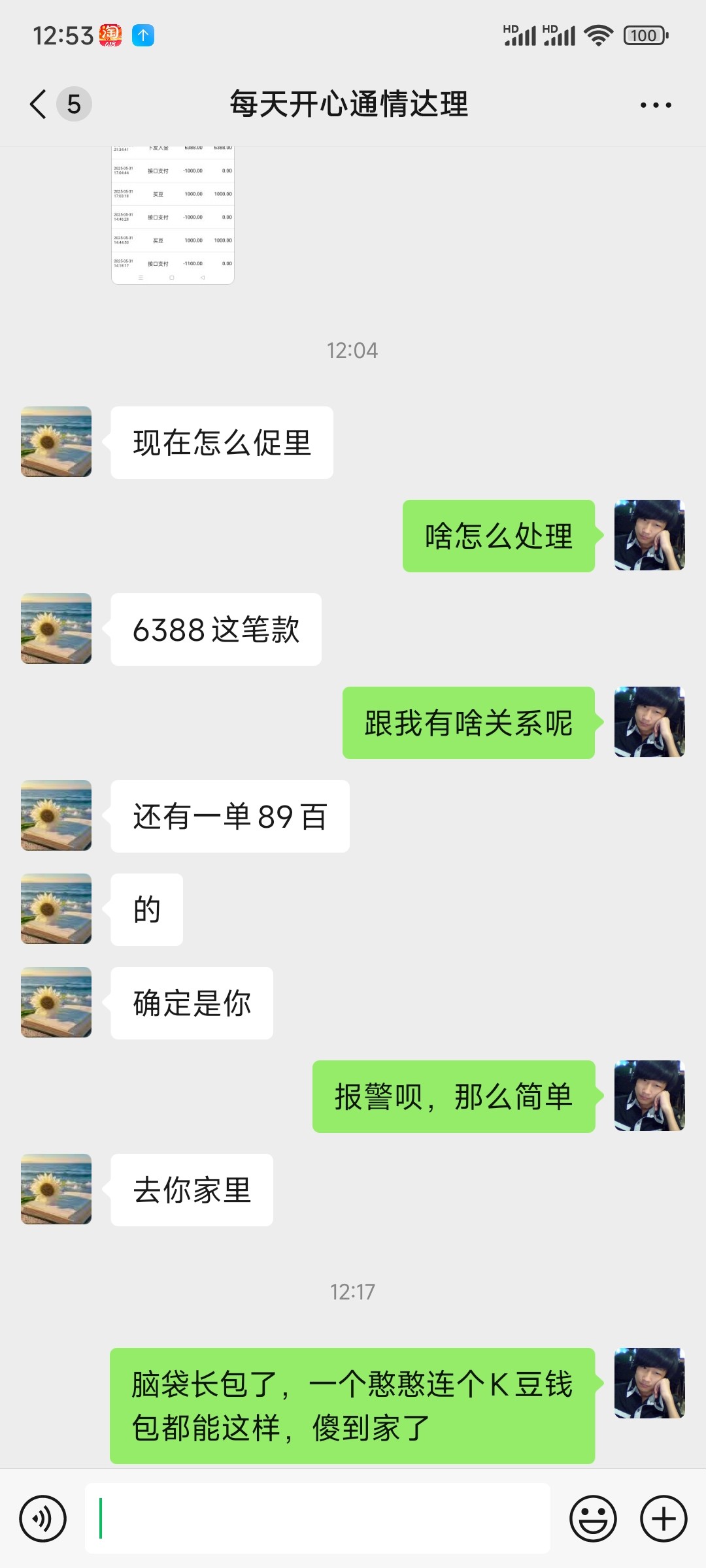
Task: Open the plus attachment menu
Action: point(664,1518)
